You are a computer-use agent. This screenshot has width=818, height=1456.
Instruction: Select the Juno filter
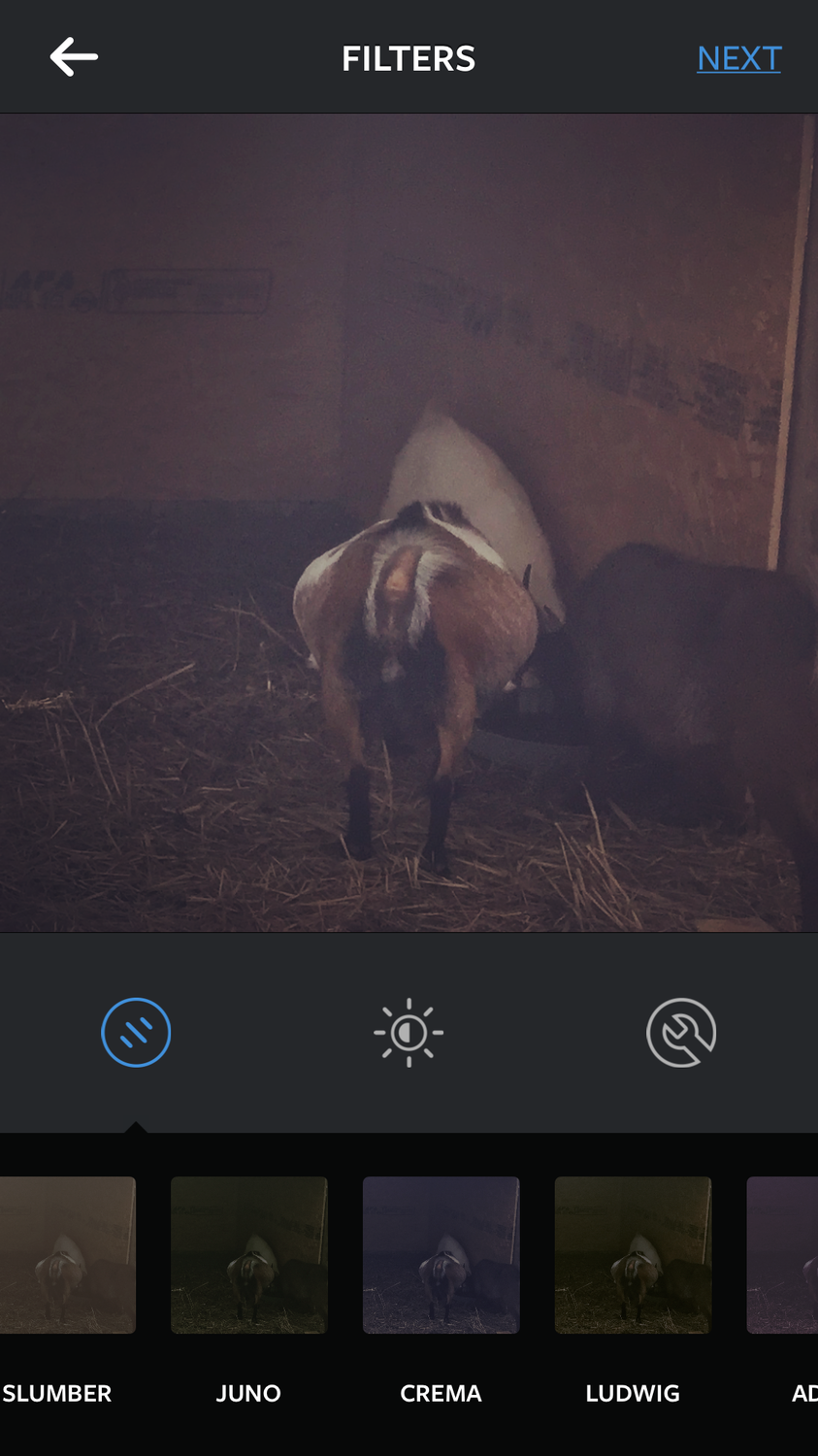(x=248, y=1254)
